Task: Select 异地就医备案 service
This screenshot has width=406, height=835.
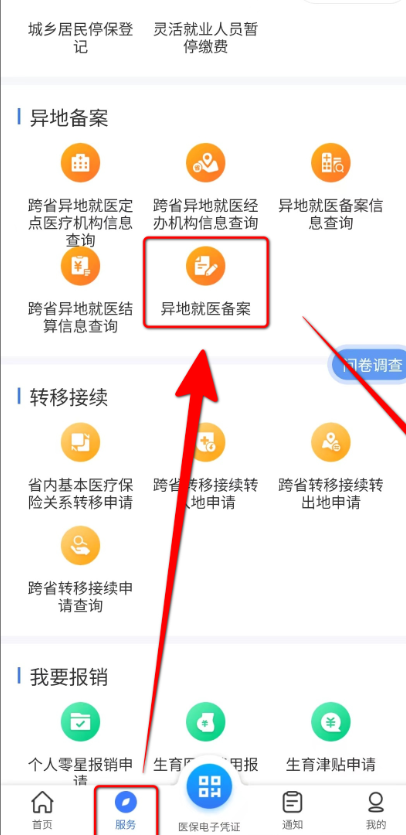Action: coord(206,282)
